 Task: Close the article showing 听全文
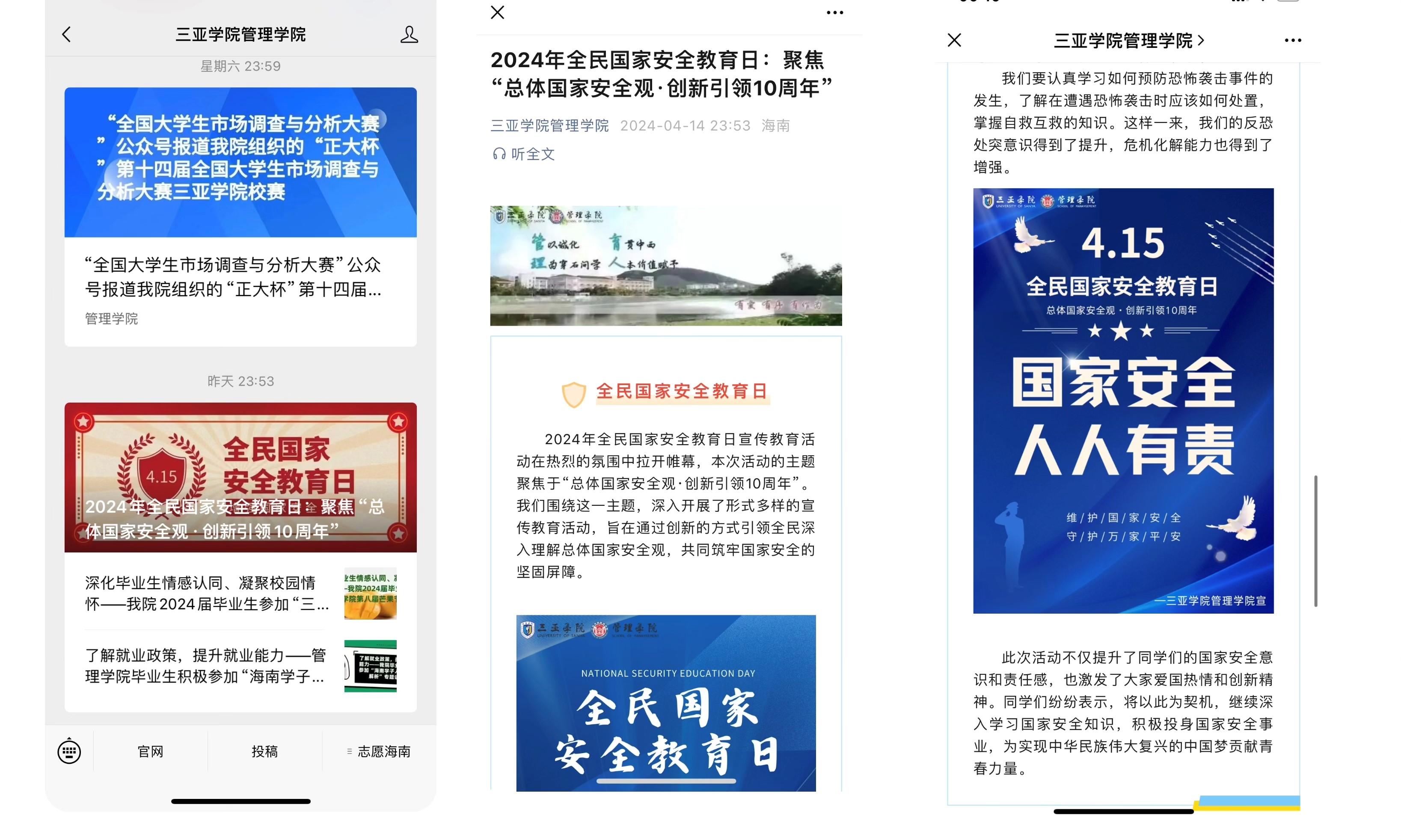click(x=497, y=12)
